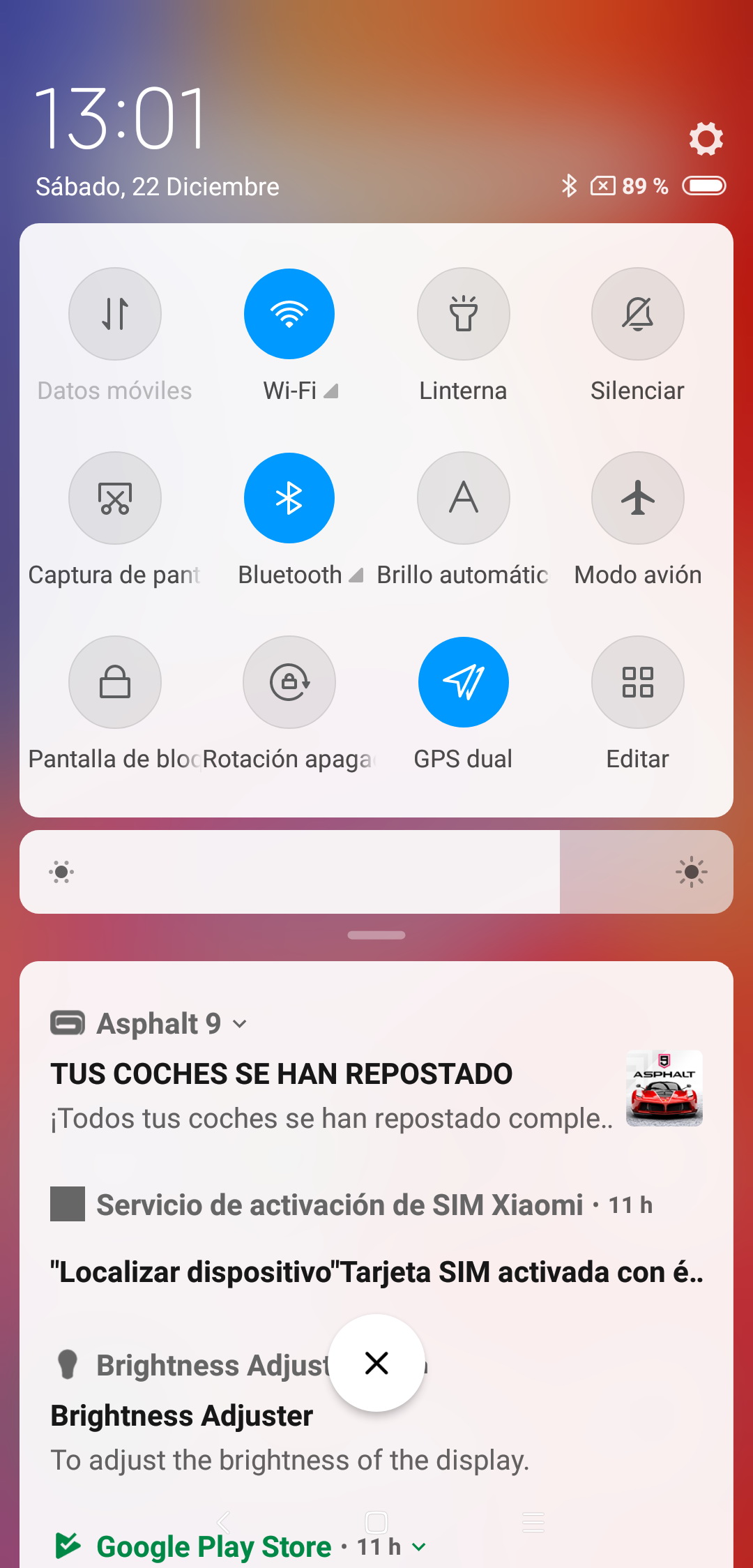Take a screenshot with Captura de pantalla
Screen dimensions: 753x1568
pos(115,498)
